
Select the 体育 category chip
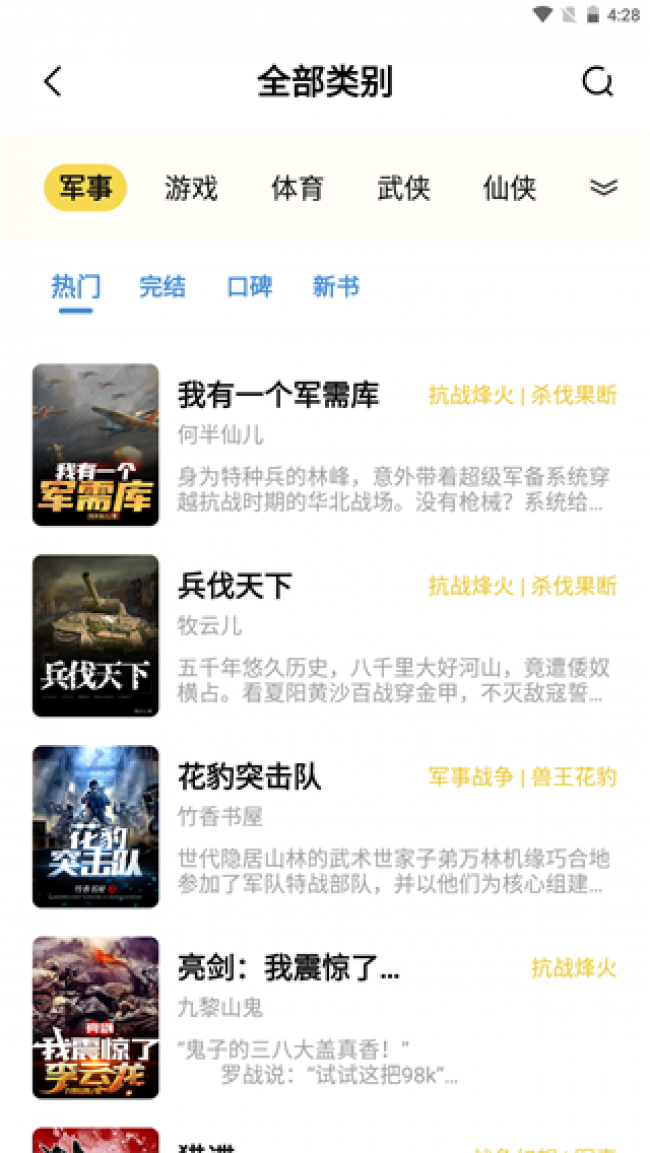[297, 188]
